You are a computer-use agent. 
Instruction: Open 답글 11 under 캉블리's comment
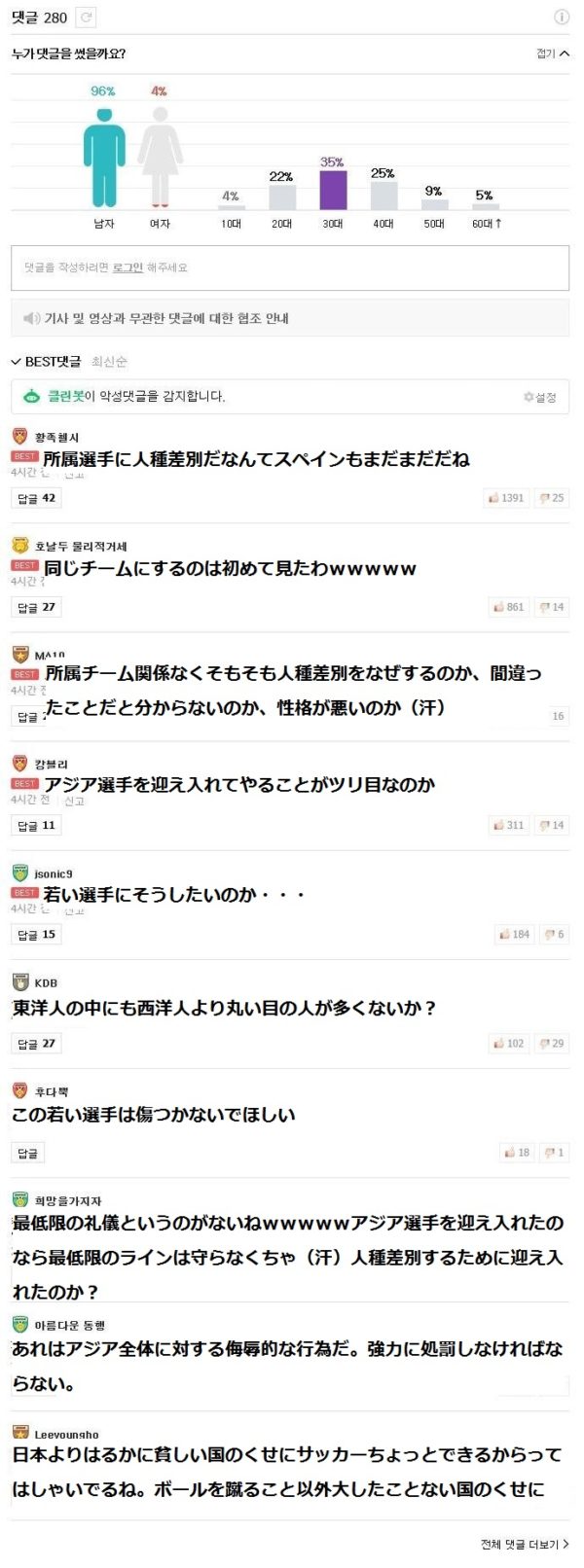point(36,825)
